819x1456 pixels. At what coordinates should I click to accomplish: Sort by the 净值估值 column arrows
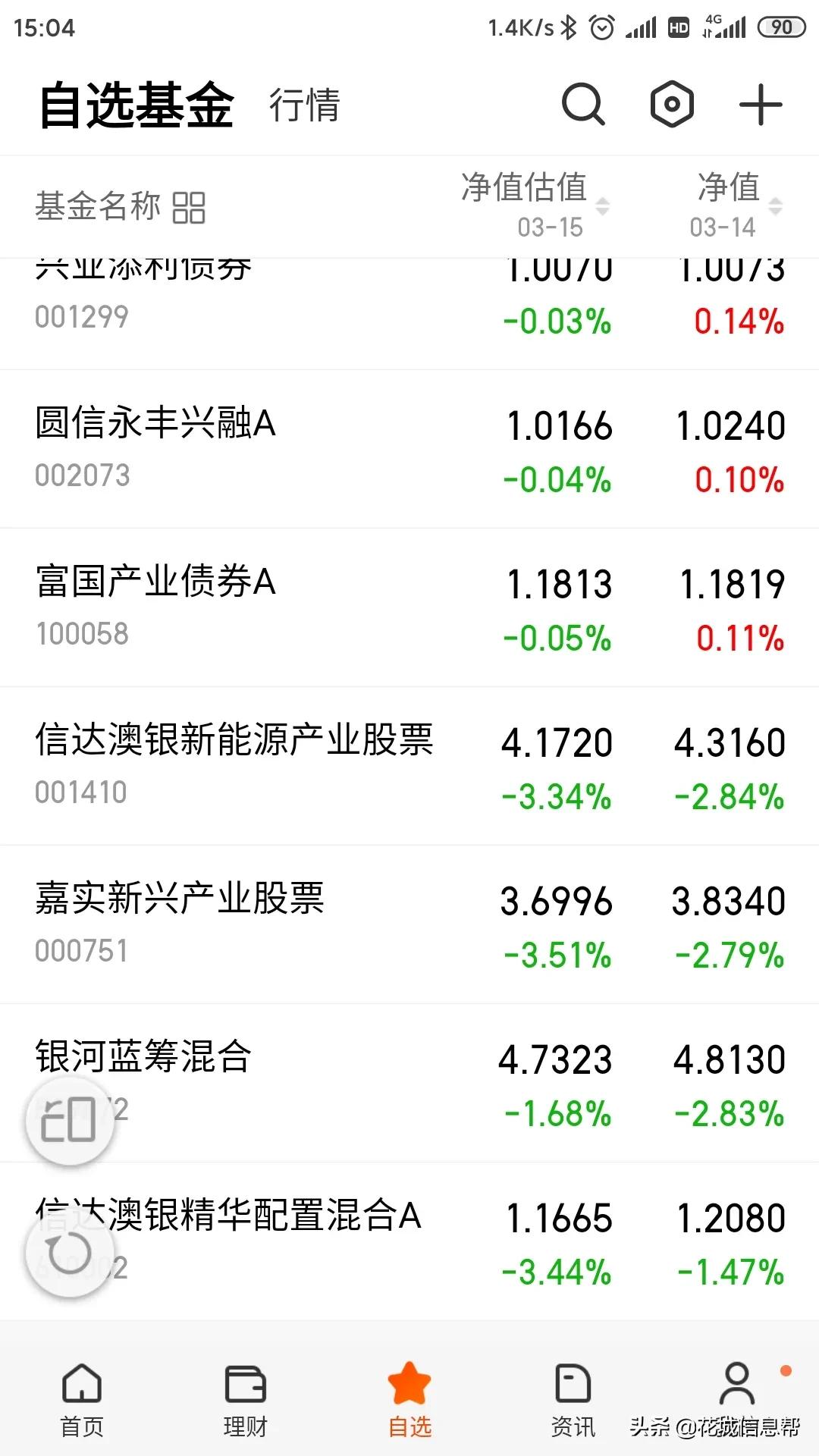click(x=603, y=205)
